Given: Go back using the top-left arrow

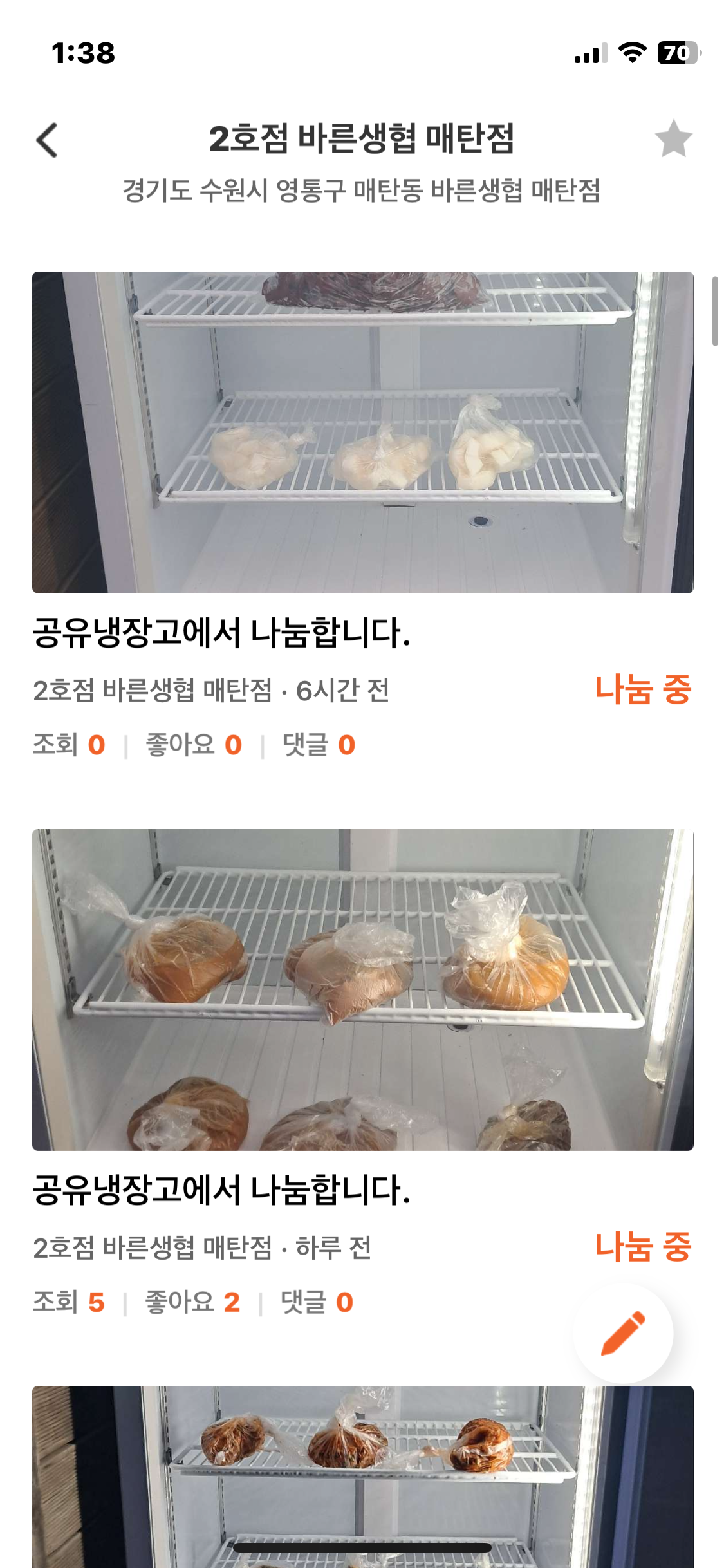Looking at the screenshot, I should pyautogui.click(x=47, y=140).
